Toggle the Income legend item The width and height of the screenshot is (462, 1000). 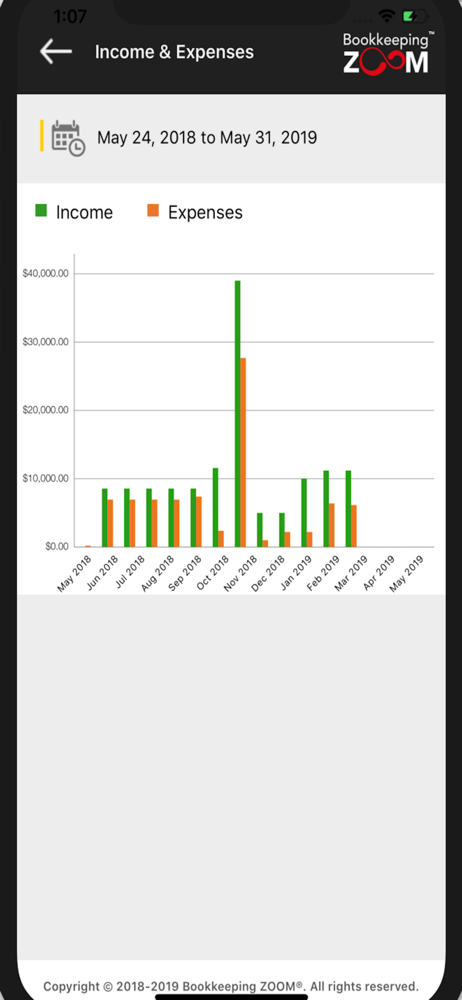74,212
